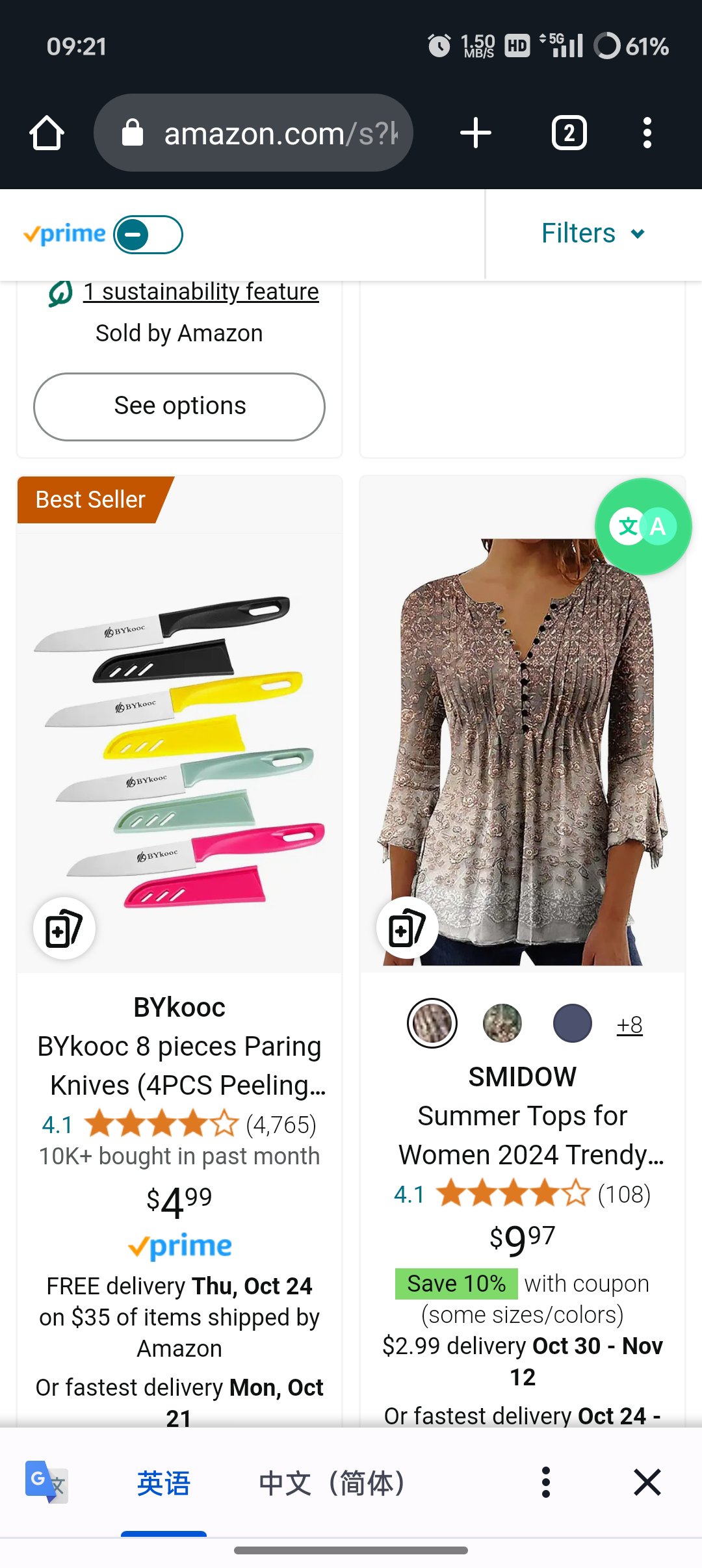Open the 1 sustainability feature link
702x1568 pixels.
(x=200, y=292)
